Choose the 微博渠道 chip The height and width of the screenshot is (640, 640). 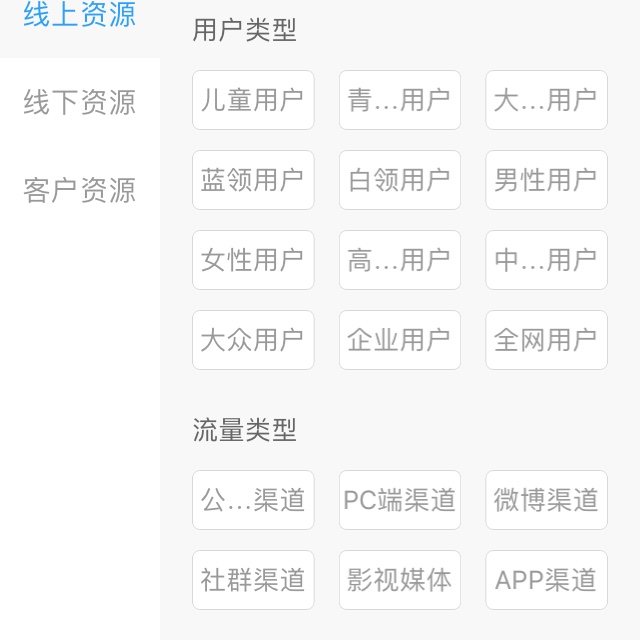[x=546, y=500]
